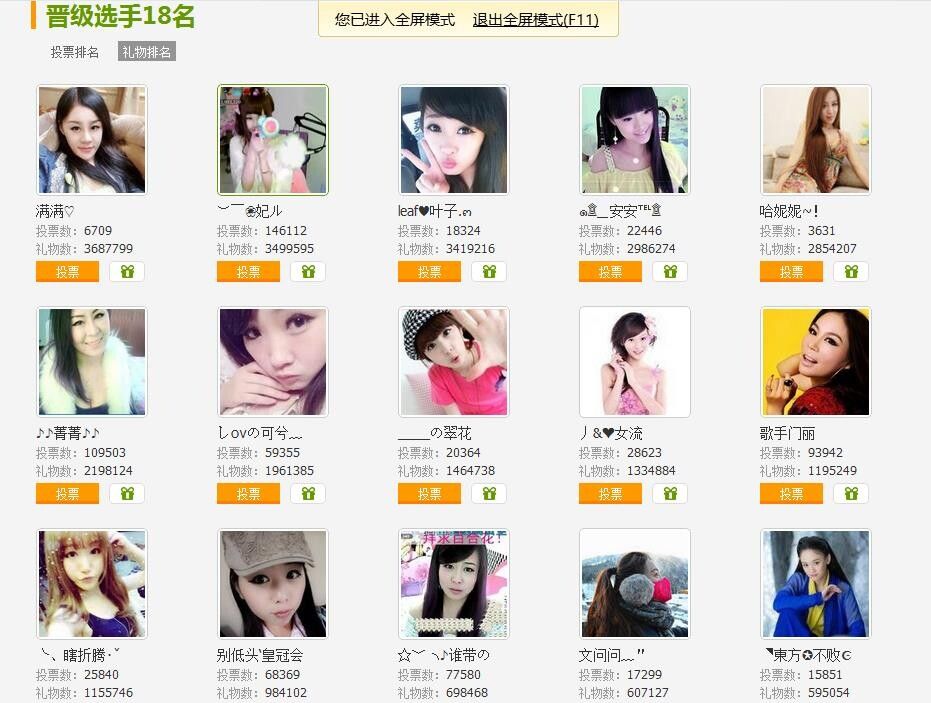Open 女流's contestant photo
The image size is (931, 703).
click(635, 362)
